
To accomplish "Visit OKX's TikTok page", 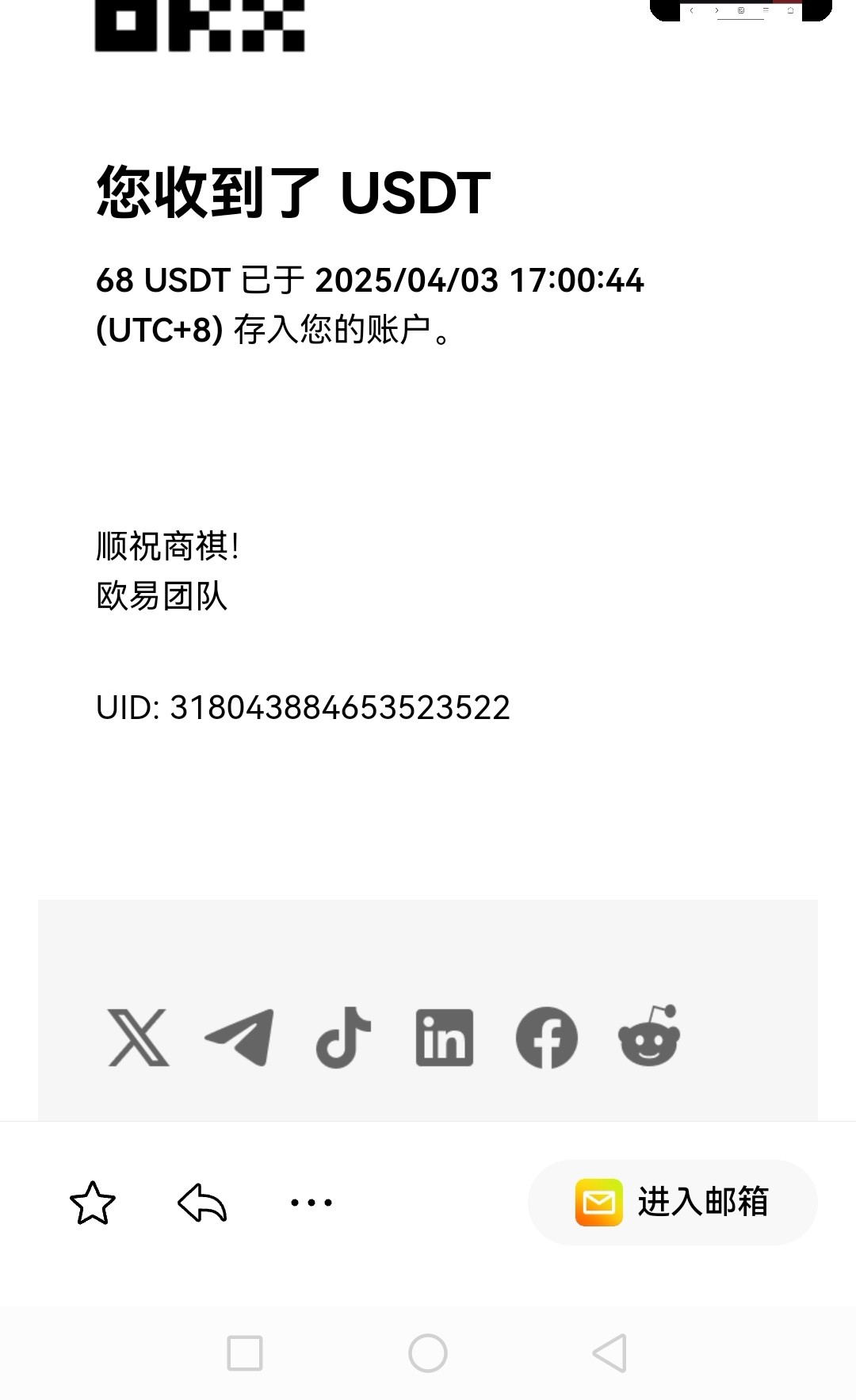I will (343, 1037).
